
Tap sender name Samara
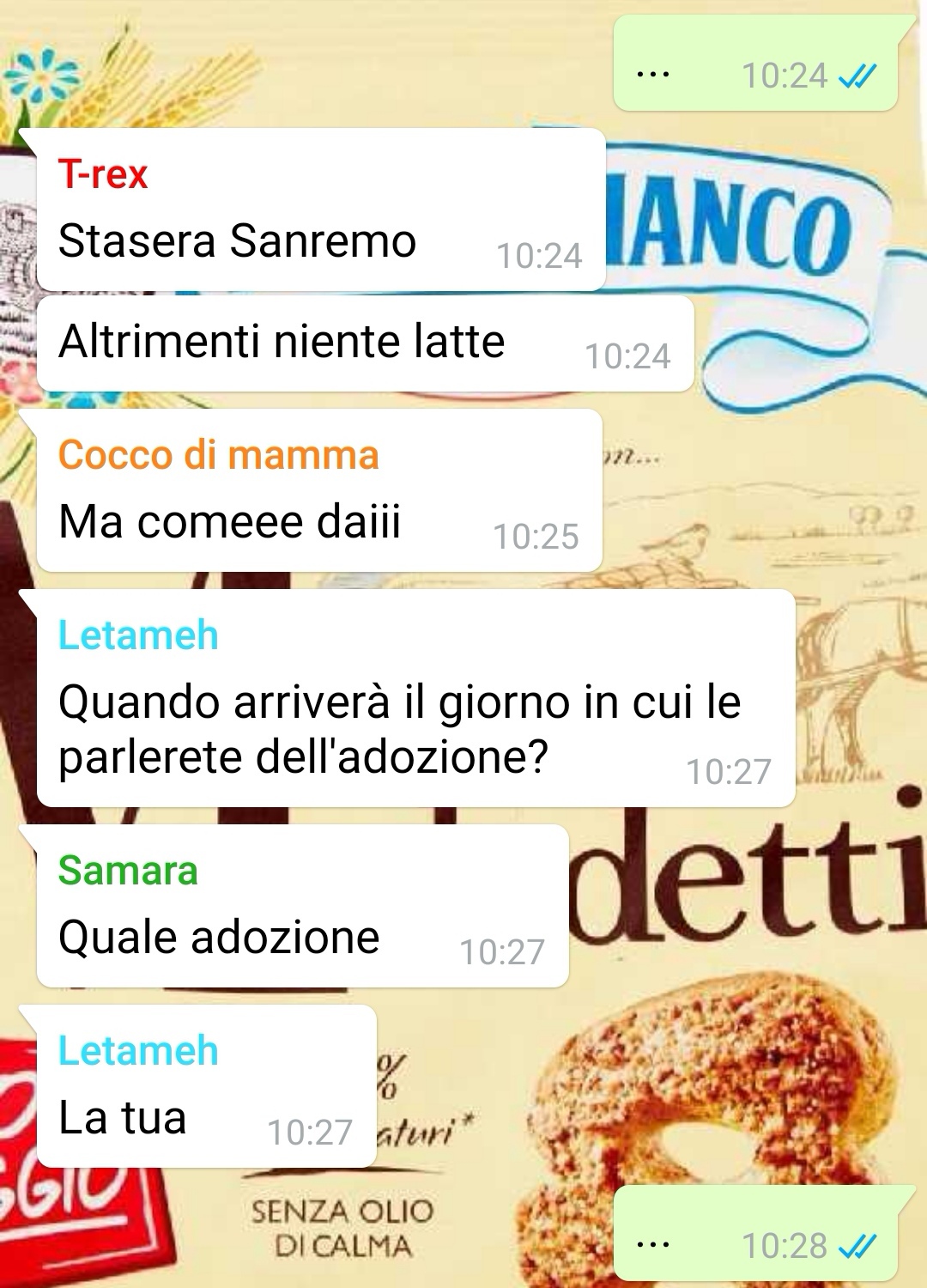[x=128, y=870]
